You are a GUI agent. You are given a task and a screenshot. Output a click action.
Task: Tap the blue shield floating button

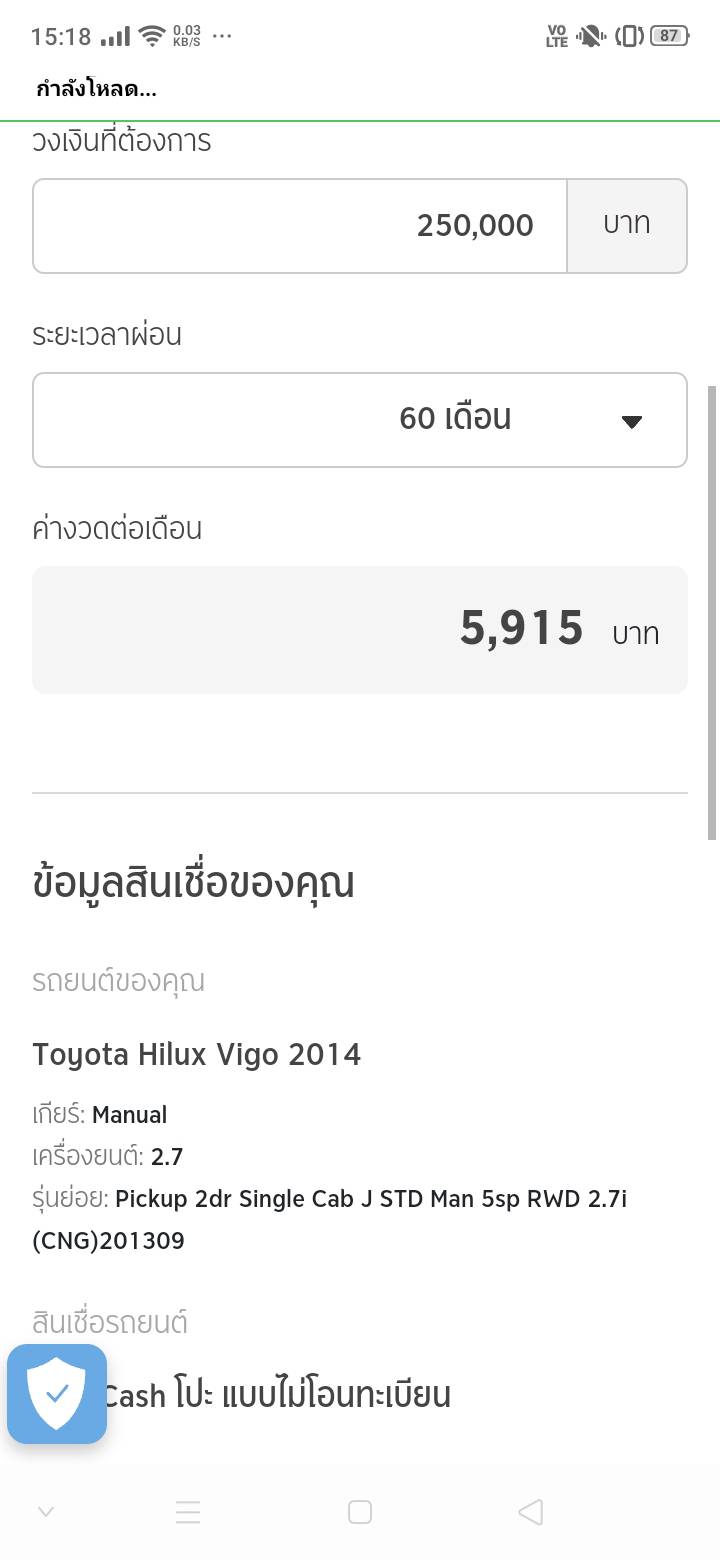click(x=57, y=1394)
